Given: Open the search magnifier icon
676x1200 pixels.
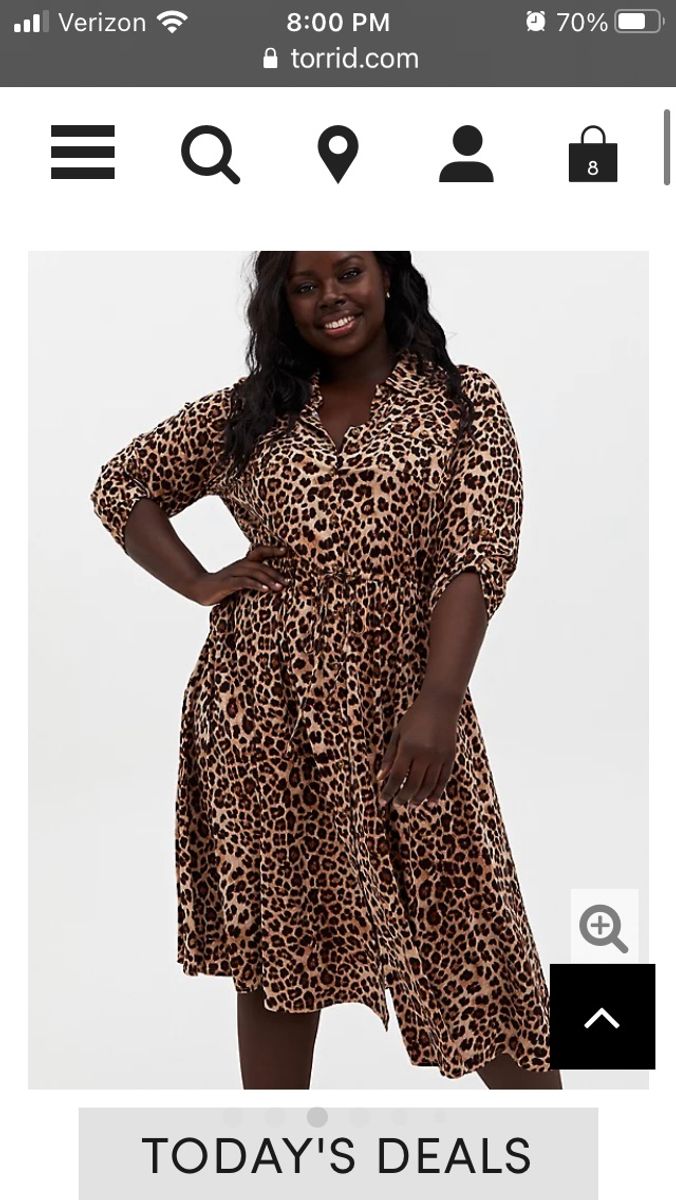Looking at the screenshot, I should coord(210,154).
